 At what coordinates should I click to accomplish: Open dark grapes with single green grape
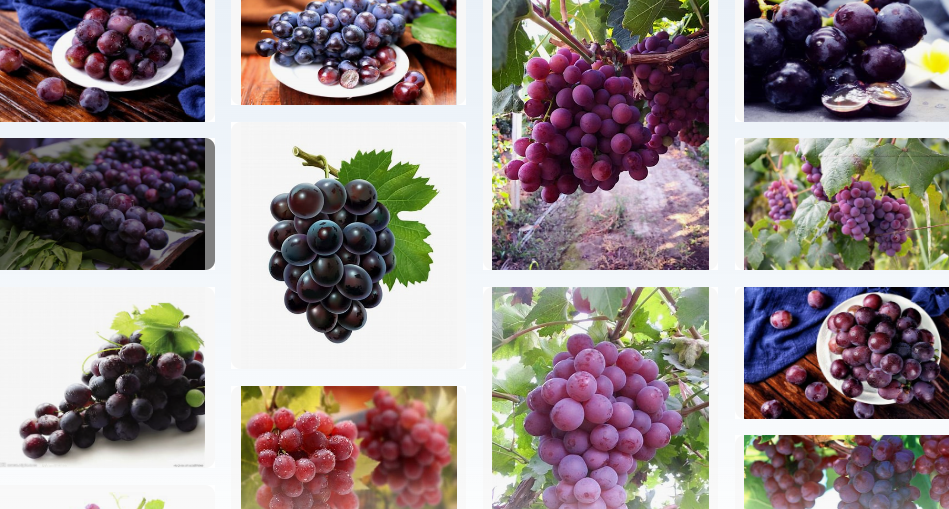click(106, 378)
